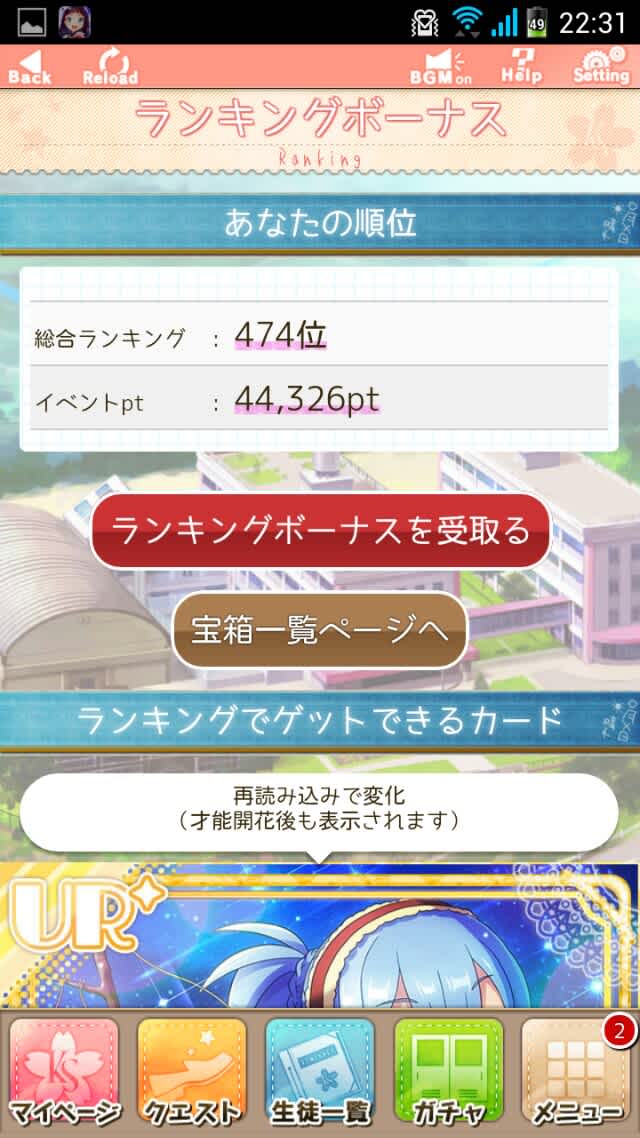Toggle the BGM sound setting
This screenshot has height=1138, width=640.
(441, 66)
